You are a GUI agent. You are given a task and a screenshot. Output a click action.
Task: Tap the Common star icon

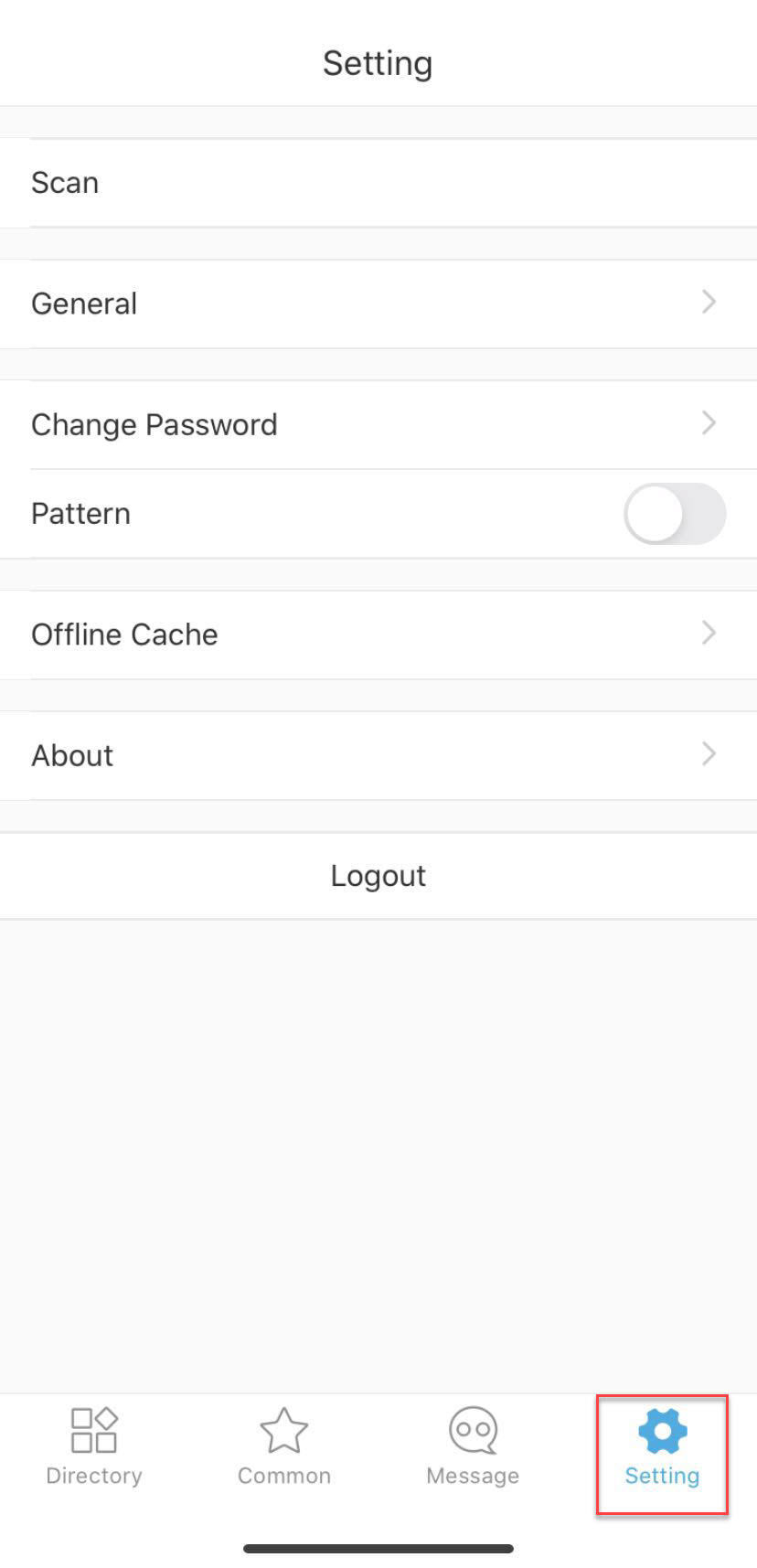pyautogui.click(x=283, y=1428)
